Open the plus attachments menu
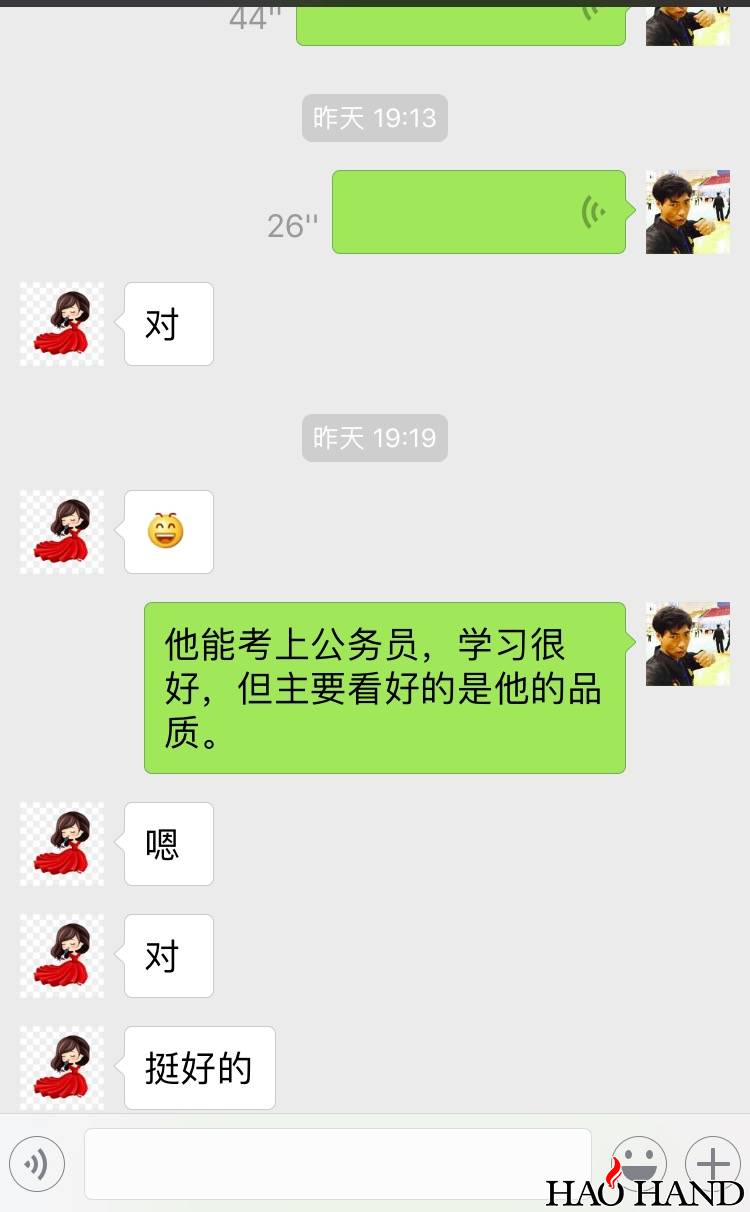The width and height of the screenshot is (750, 1212). coord(712,1162)
